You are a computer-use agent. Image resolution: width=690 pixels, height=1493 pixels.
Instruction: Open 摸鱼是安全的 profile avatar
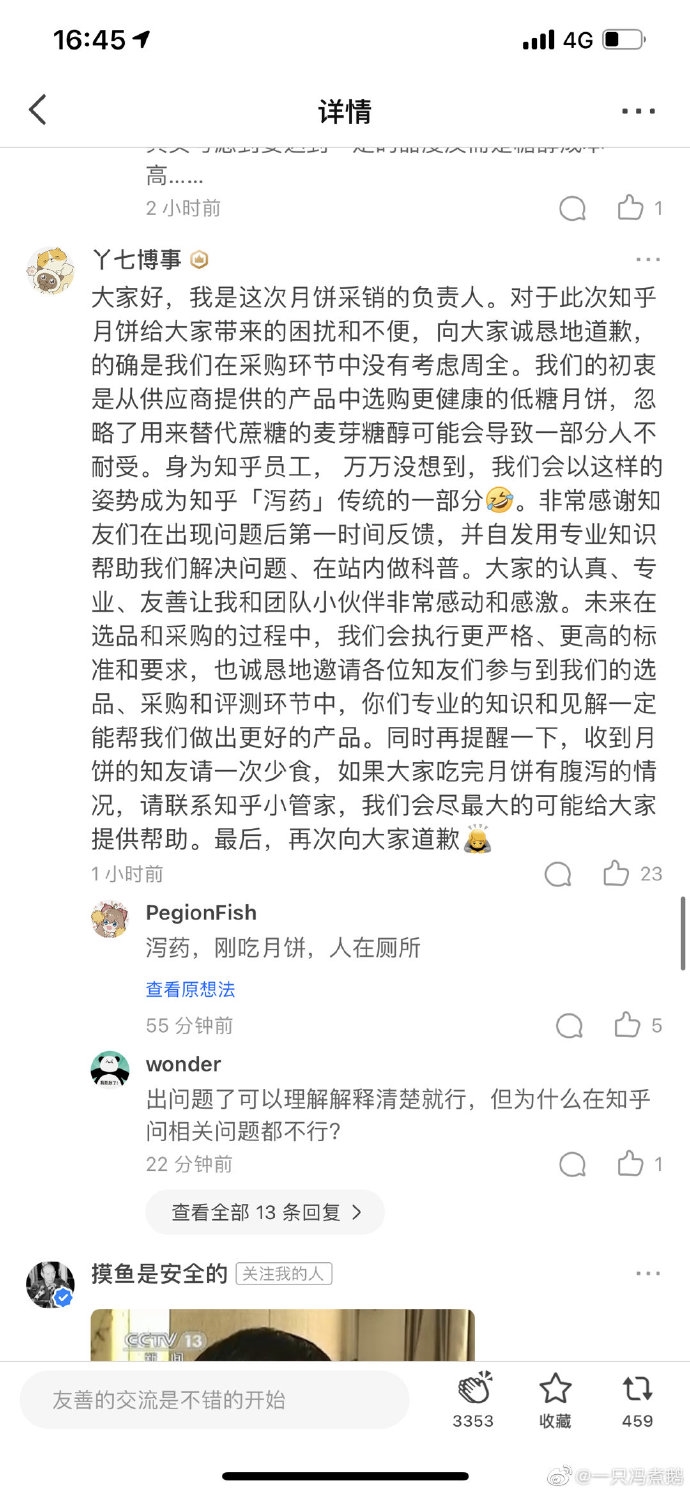point(49,1284)
